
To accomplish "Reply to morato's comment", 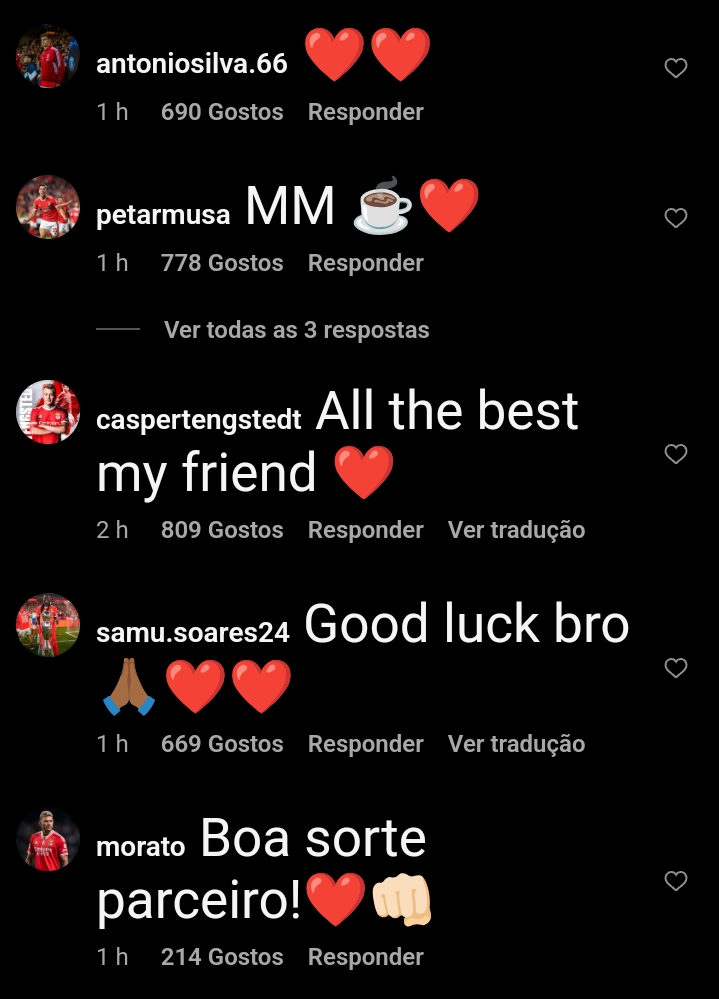I will click(365, 957).
